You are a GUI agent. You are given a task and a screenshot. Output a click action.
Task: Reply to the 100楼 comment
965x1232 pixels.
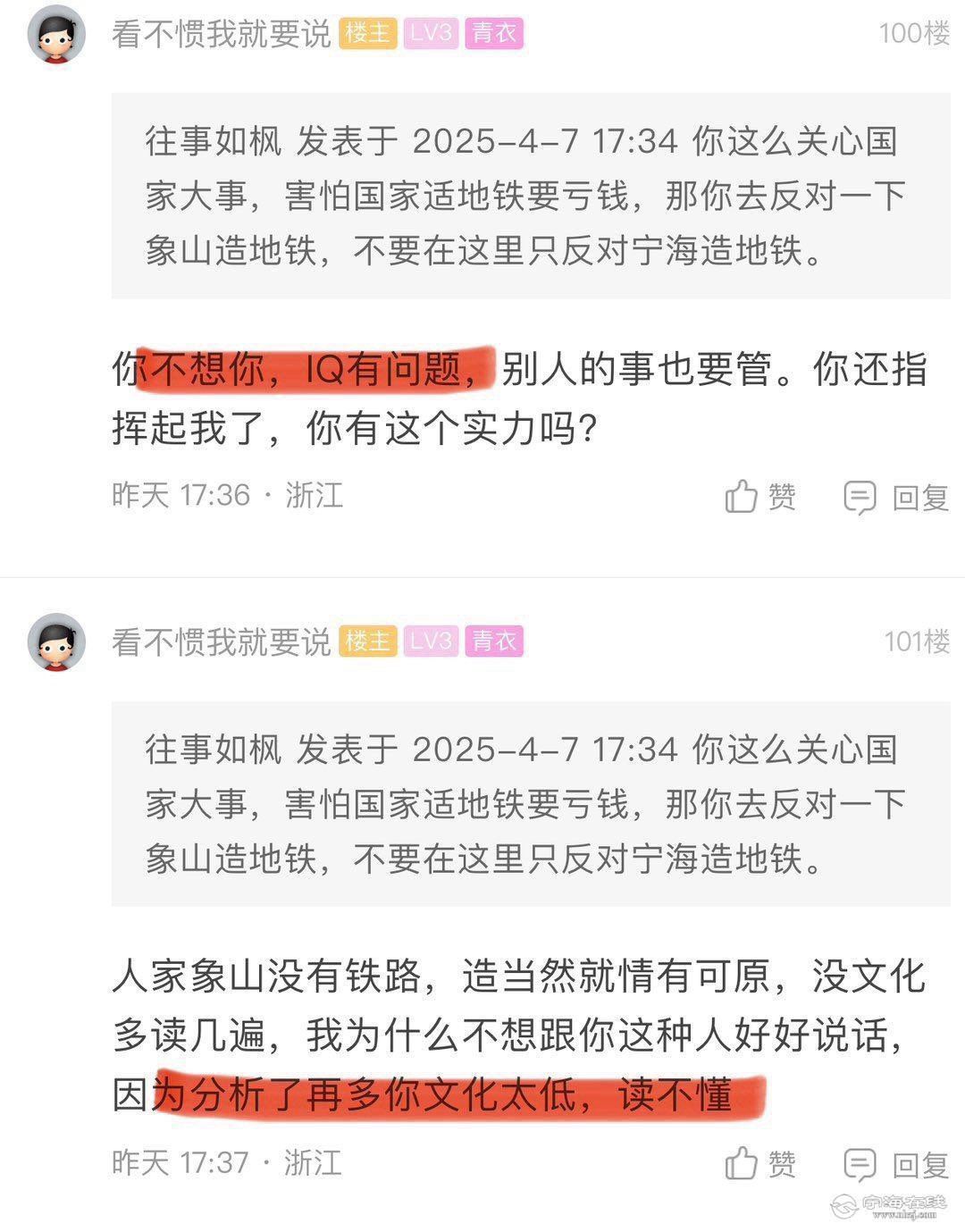(x=896, y=497)
